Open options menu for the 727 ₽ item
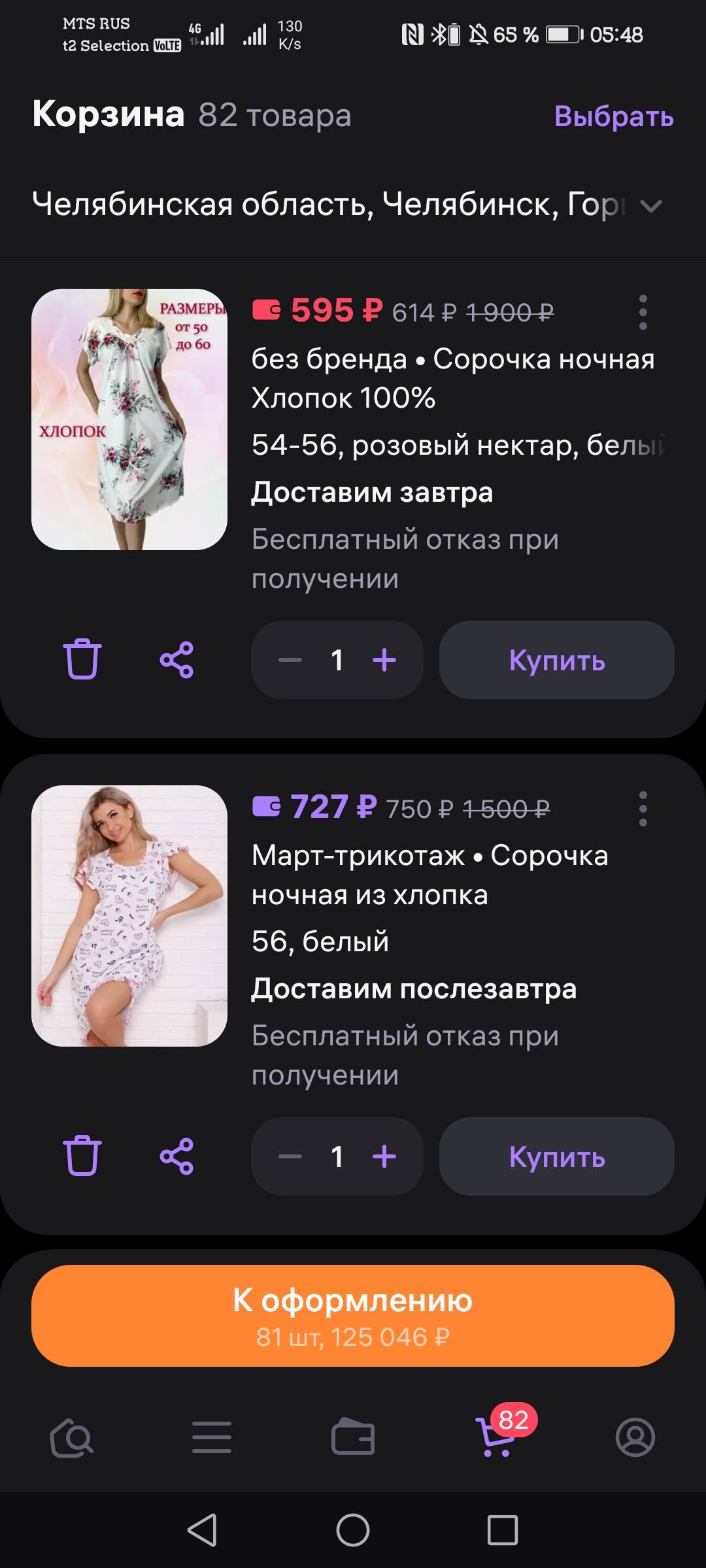This screenshot has width=706, height=1568. tap(643, 808)
